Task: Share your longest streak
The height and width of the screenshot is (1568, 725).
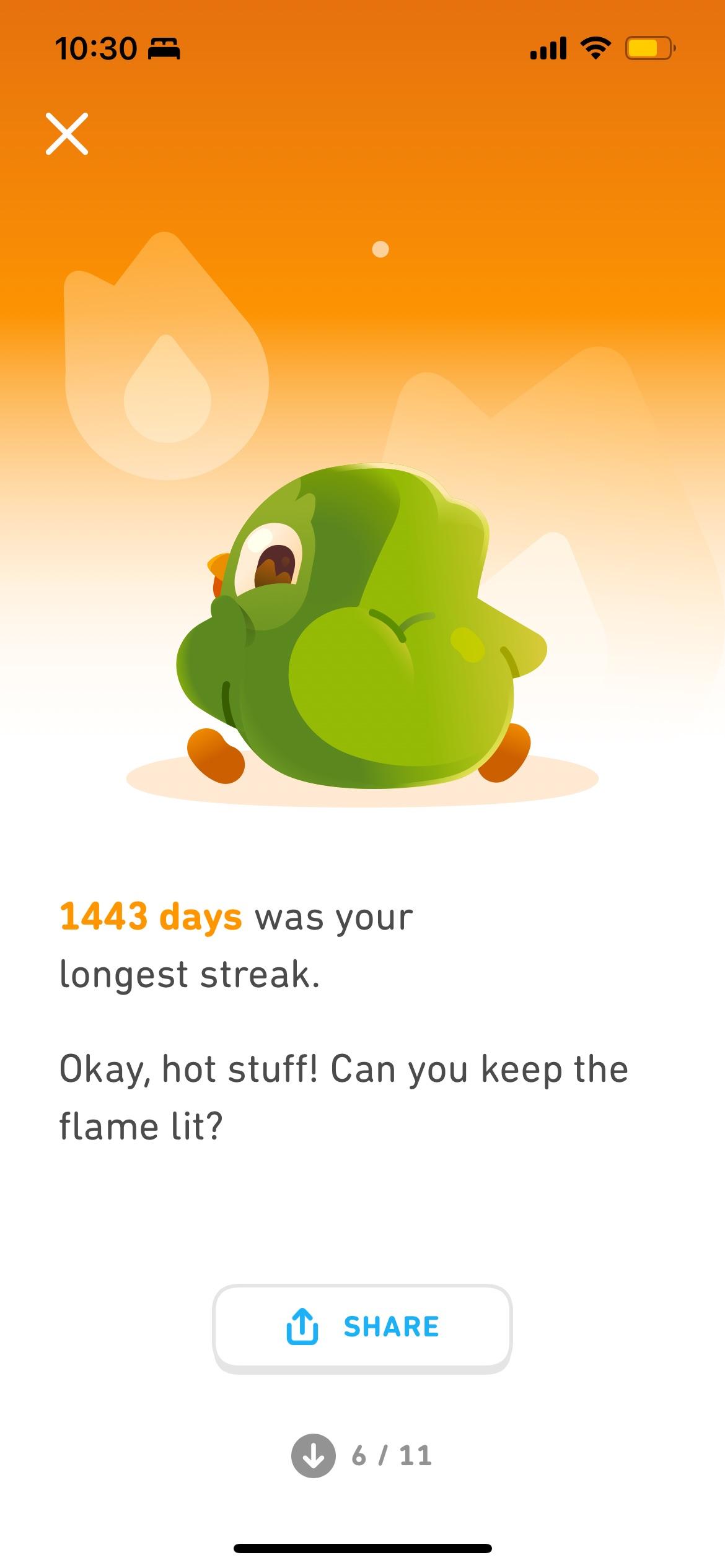Action: coord(362,1326)
